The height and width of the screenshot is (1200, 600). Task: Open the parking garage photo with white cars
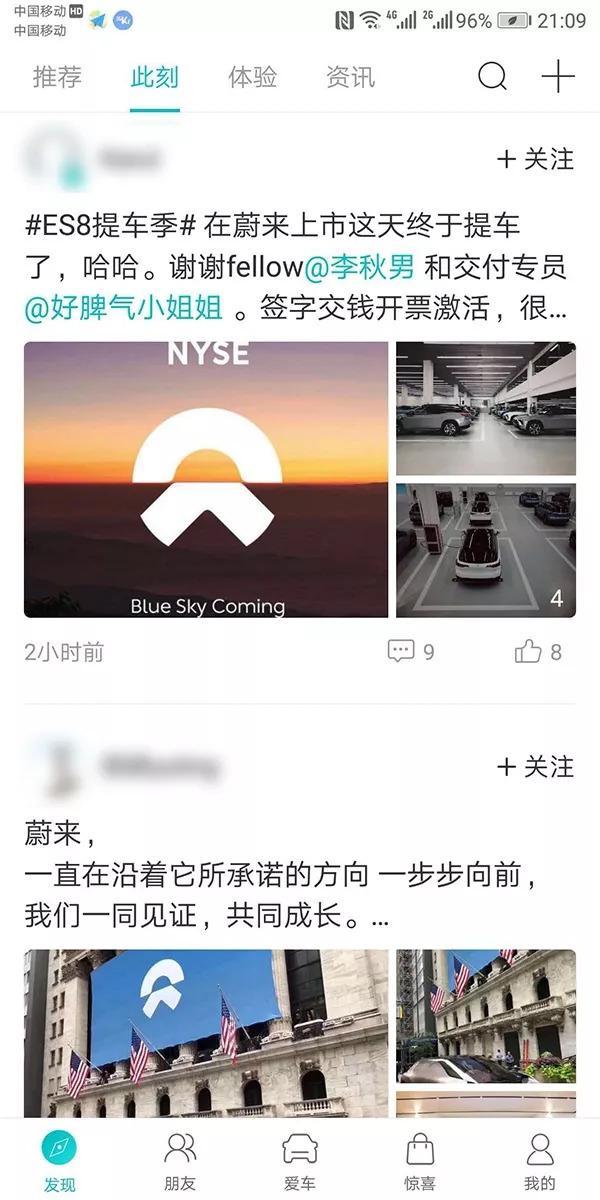click(x=486, y=408)
